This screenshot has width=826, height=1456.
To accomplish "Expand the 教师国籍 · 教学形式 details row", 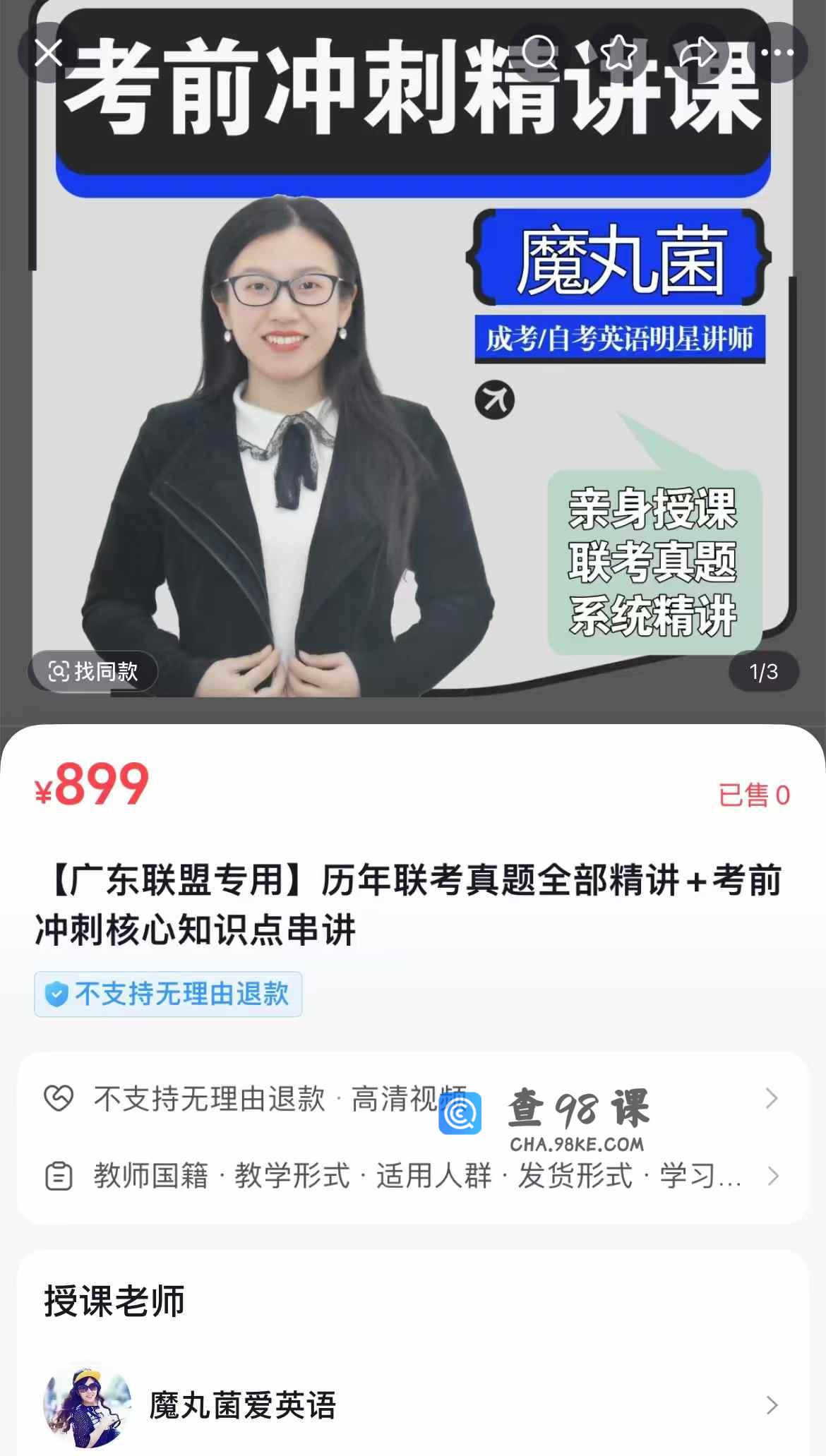I will click(412, 1177).
